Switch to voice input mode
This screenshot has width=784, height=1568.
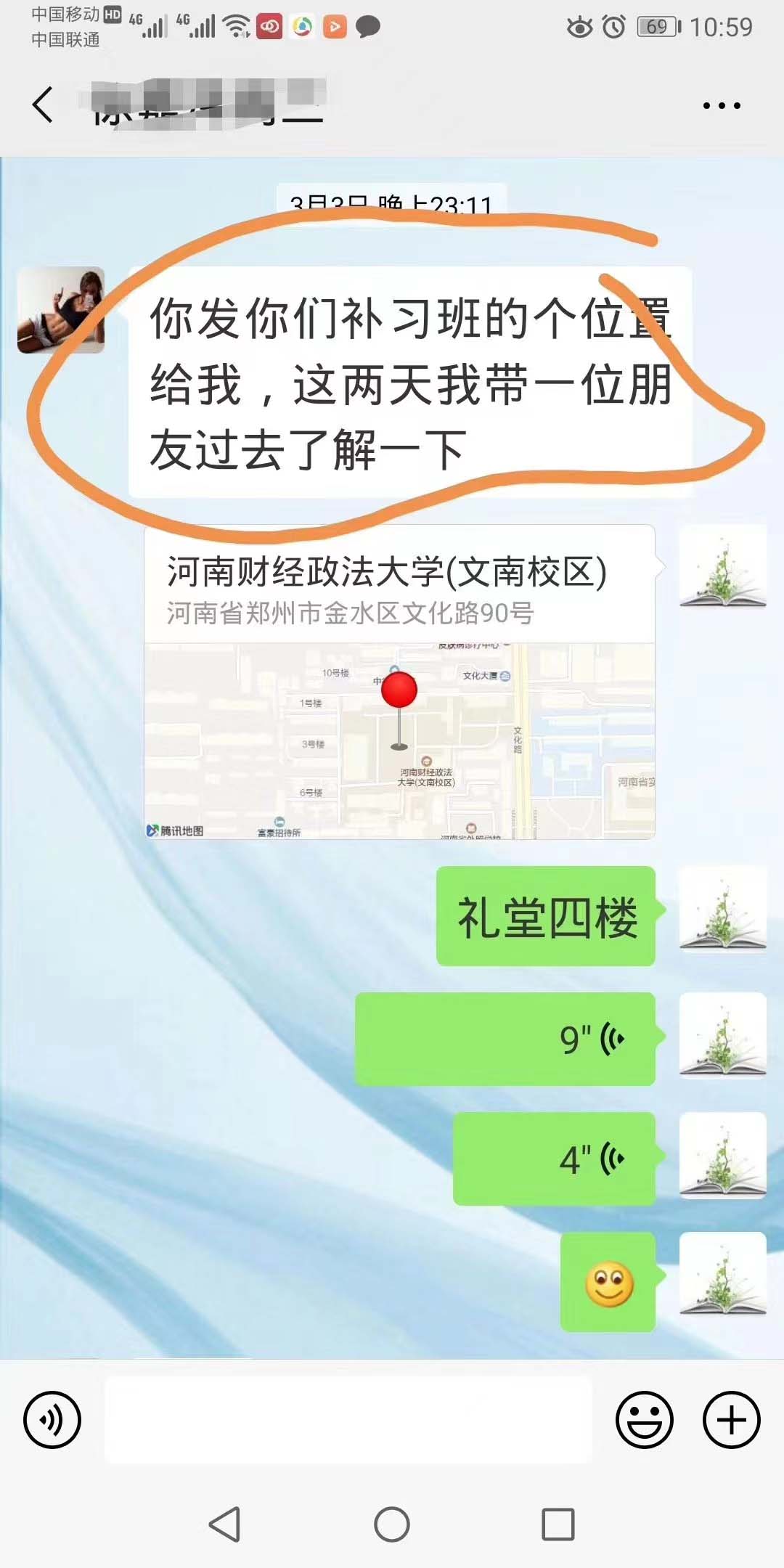click(x=52, y=1420)
